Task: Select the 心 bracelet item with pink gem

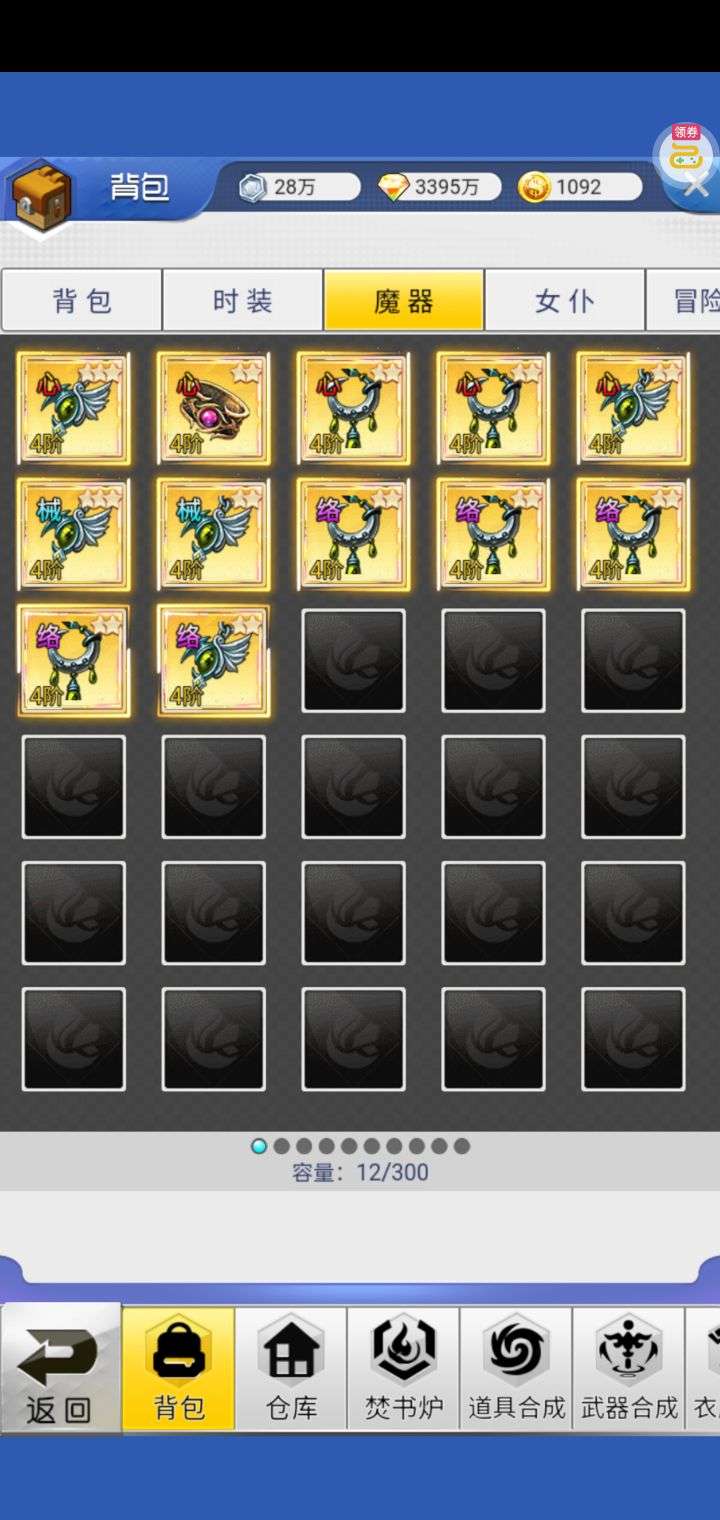Action: coord(213,407)
